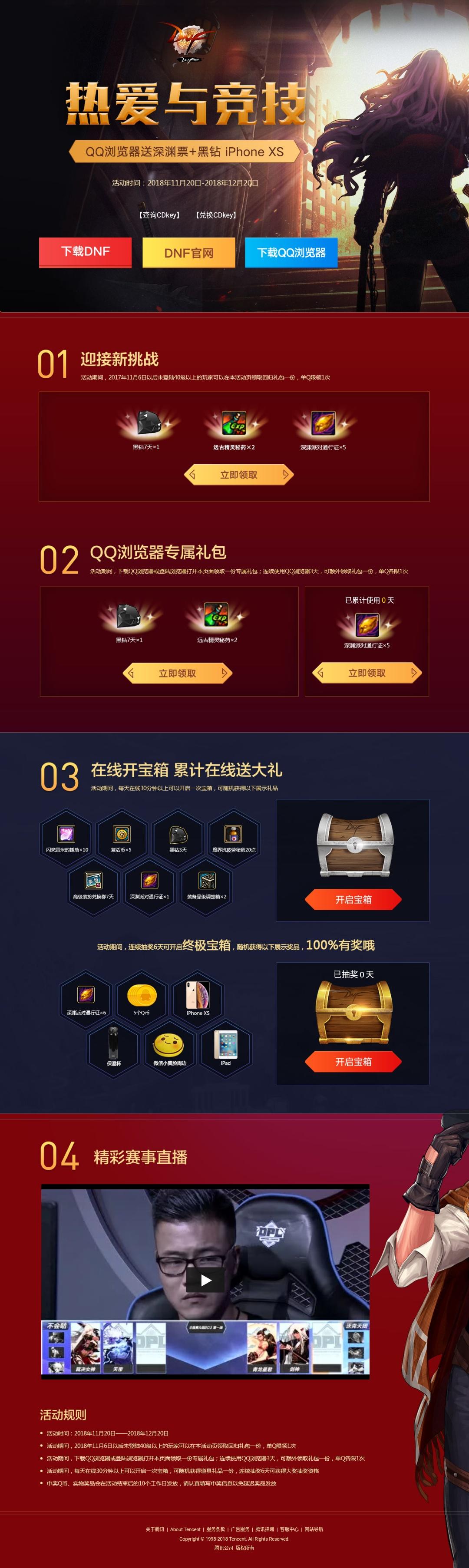
Task: Open 腾讯招聘 footer link
Action: click(x=264, y=1529)
